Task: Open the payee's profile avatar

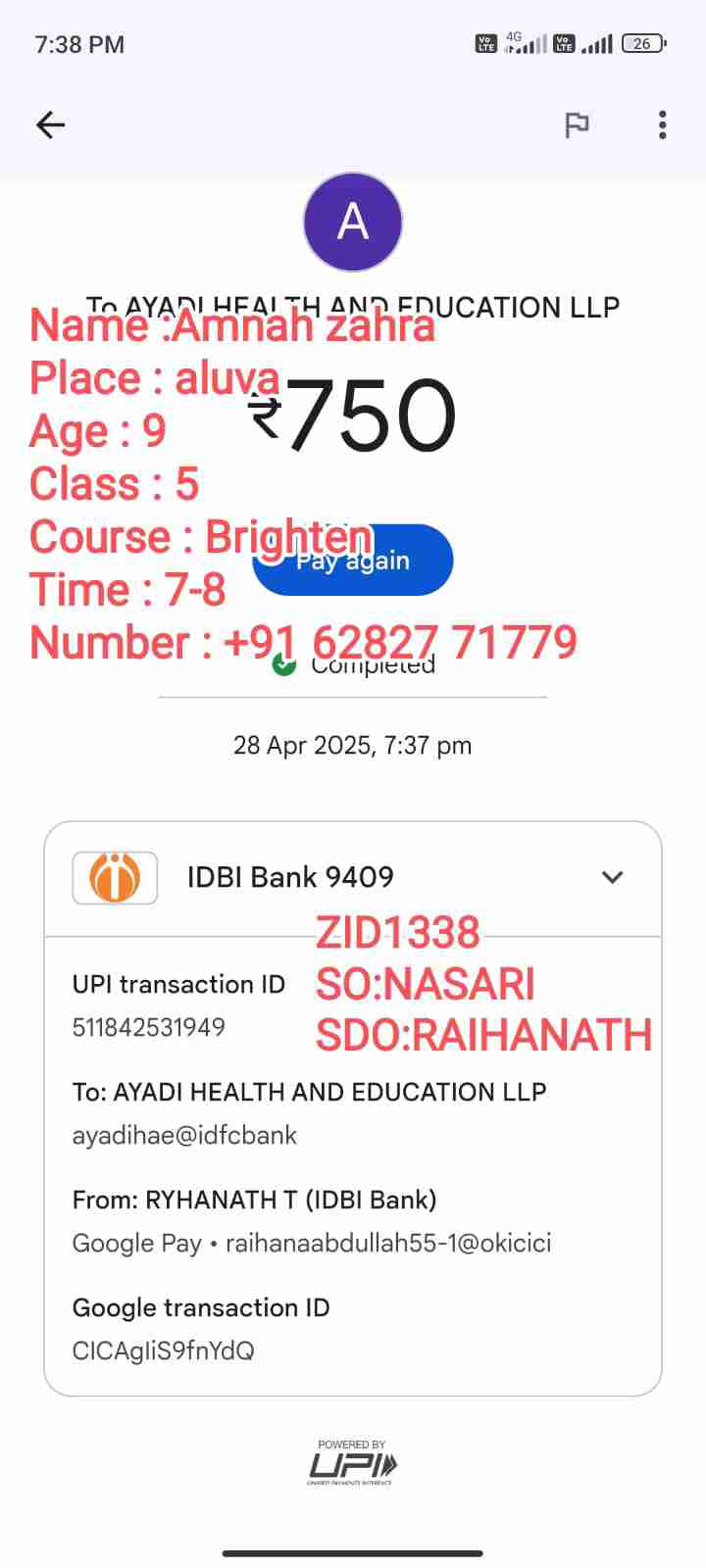Action: pos(353,222)
